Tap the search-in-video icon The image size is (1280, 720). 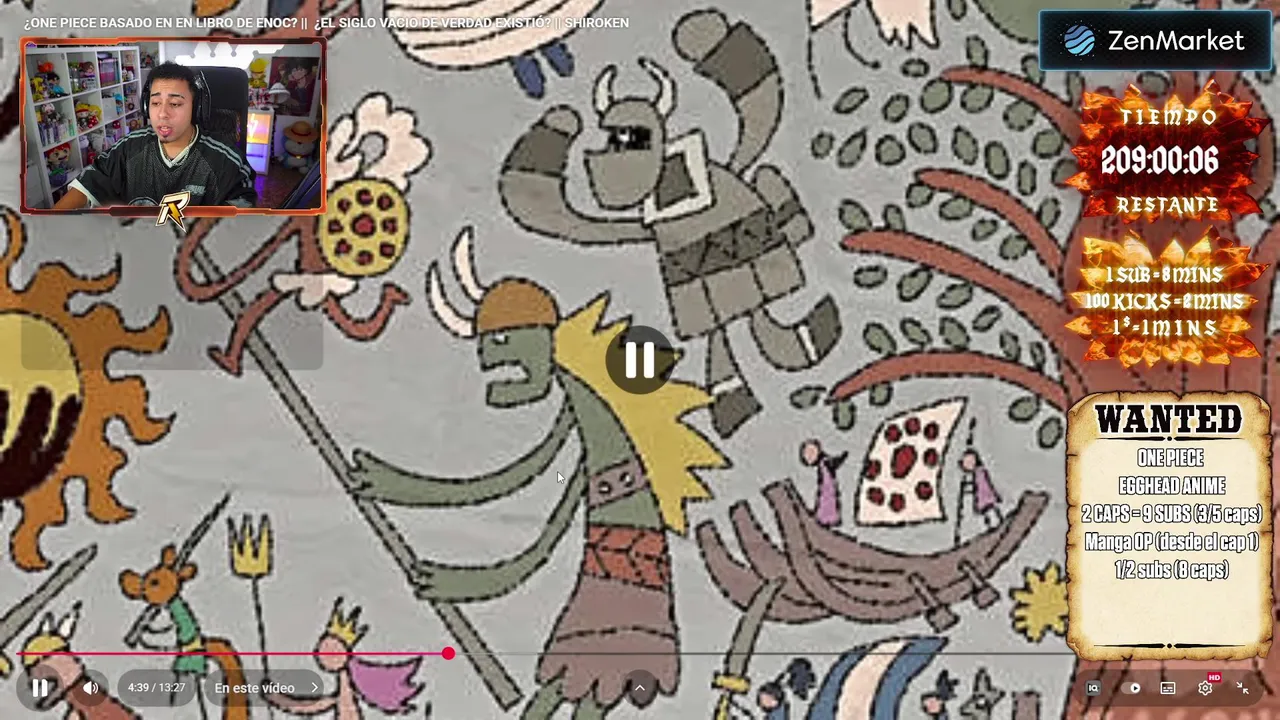click(1093, 688)
